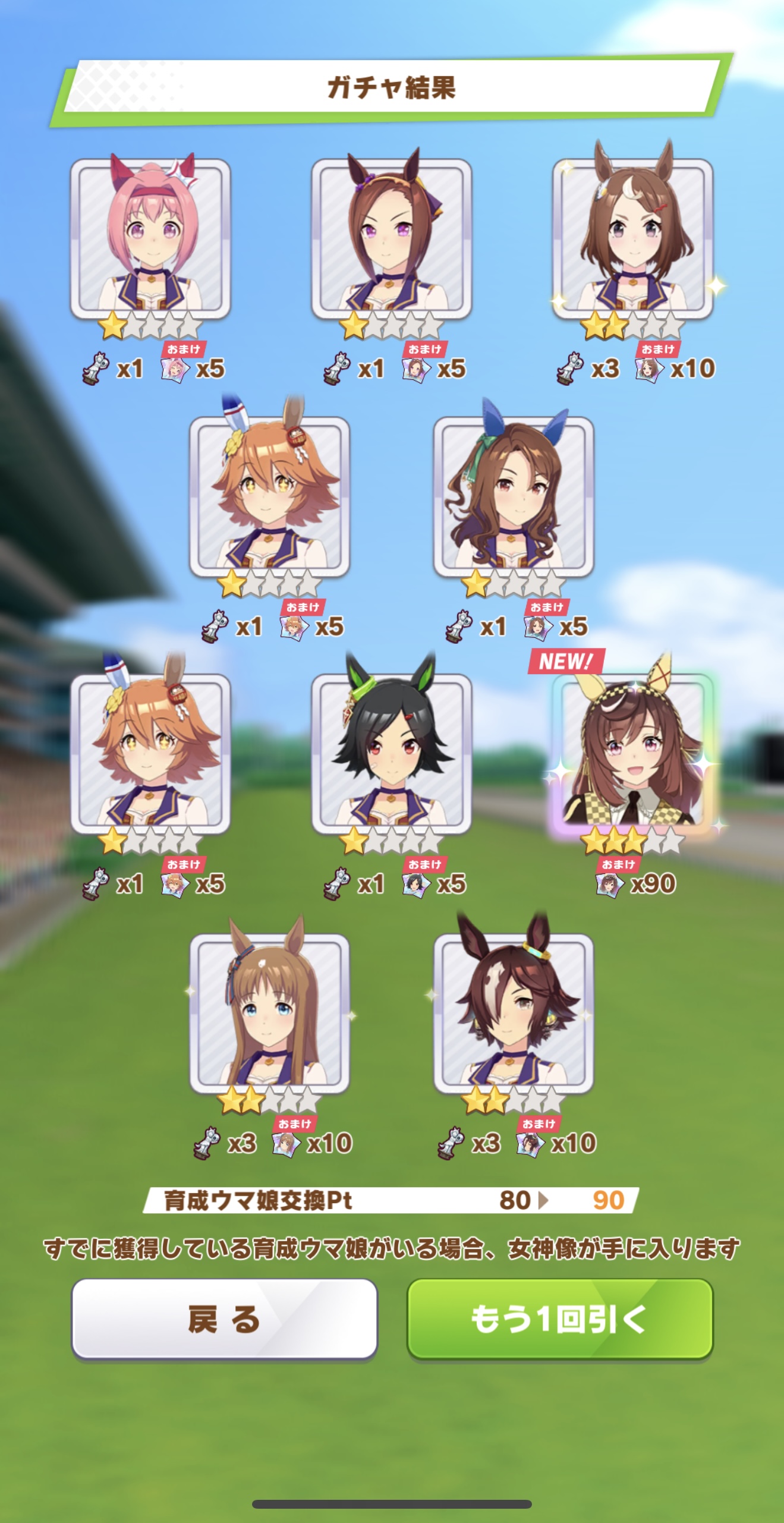Tap the long-haired blue-eyed two-star card
This screenshot has height=1523, width=784.
click(269, 1013)
